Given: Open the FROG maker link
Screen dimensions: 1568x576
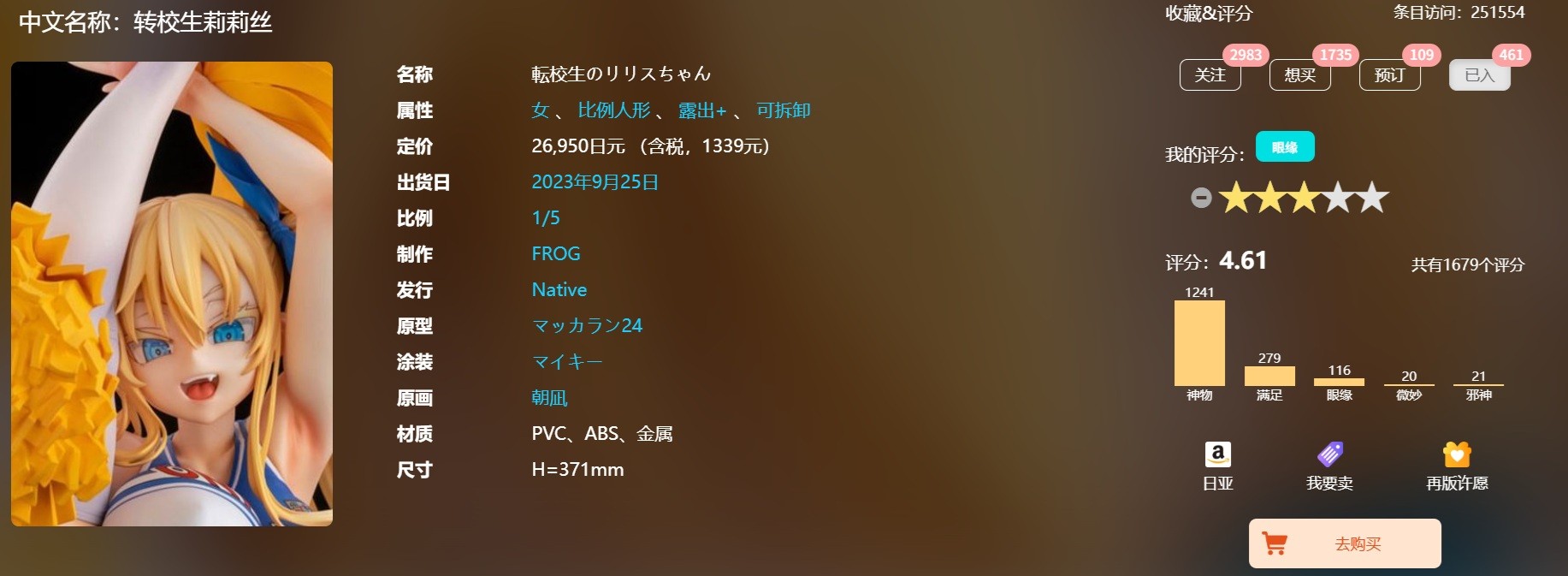Looking at the screenshot, I should 556,254.
